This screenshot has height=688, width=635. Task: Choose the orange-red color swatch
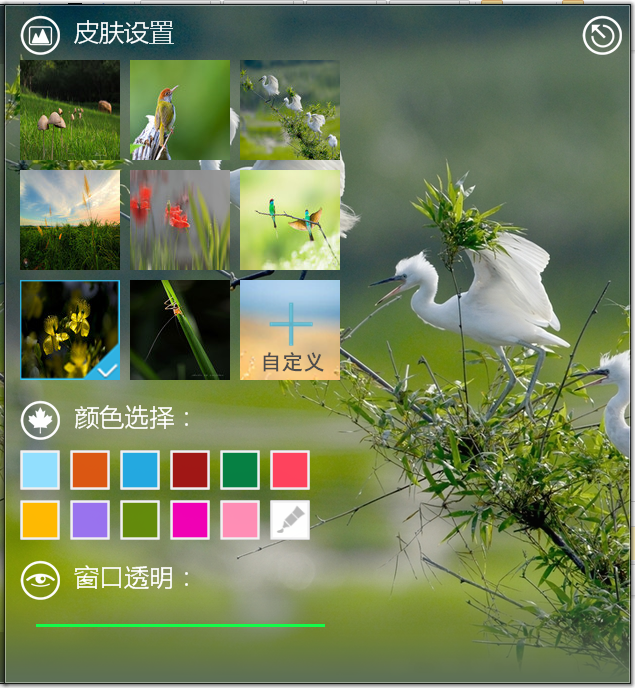point(90,470)
